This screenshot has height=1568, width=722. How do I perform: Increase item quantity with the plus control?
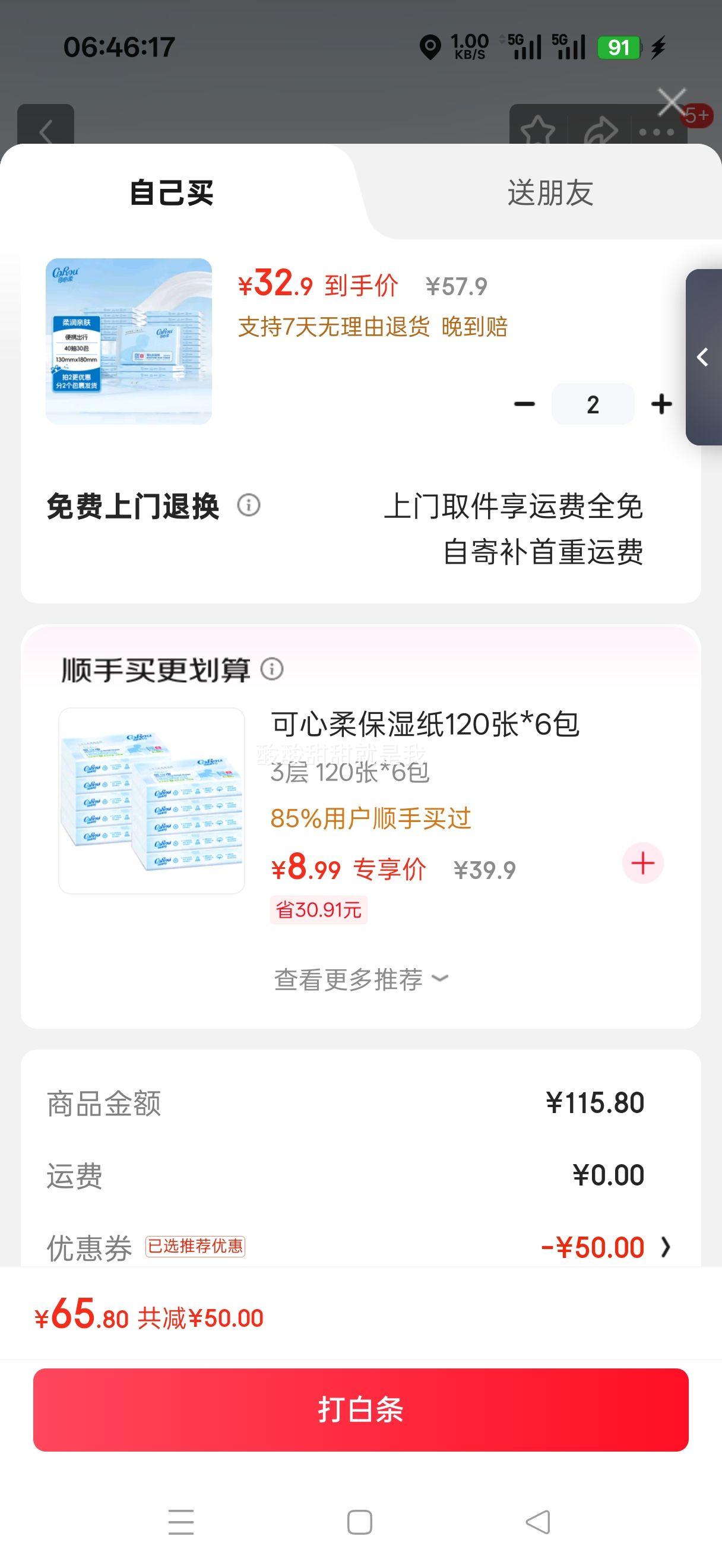661,403
